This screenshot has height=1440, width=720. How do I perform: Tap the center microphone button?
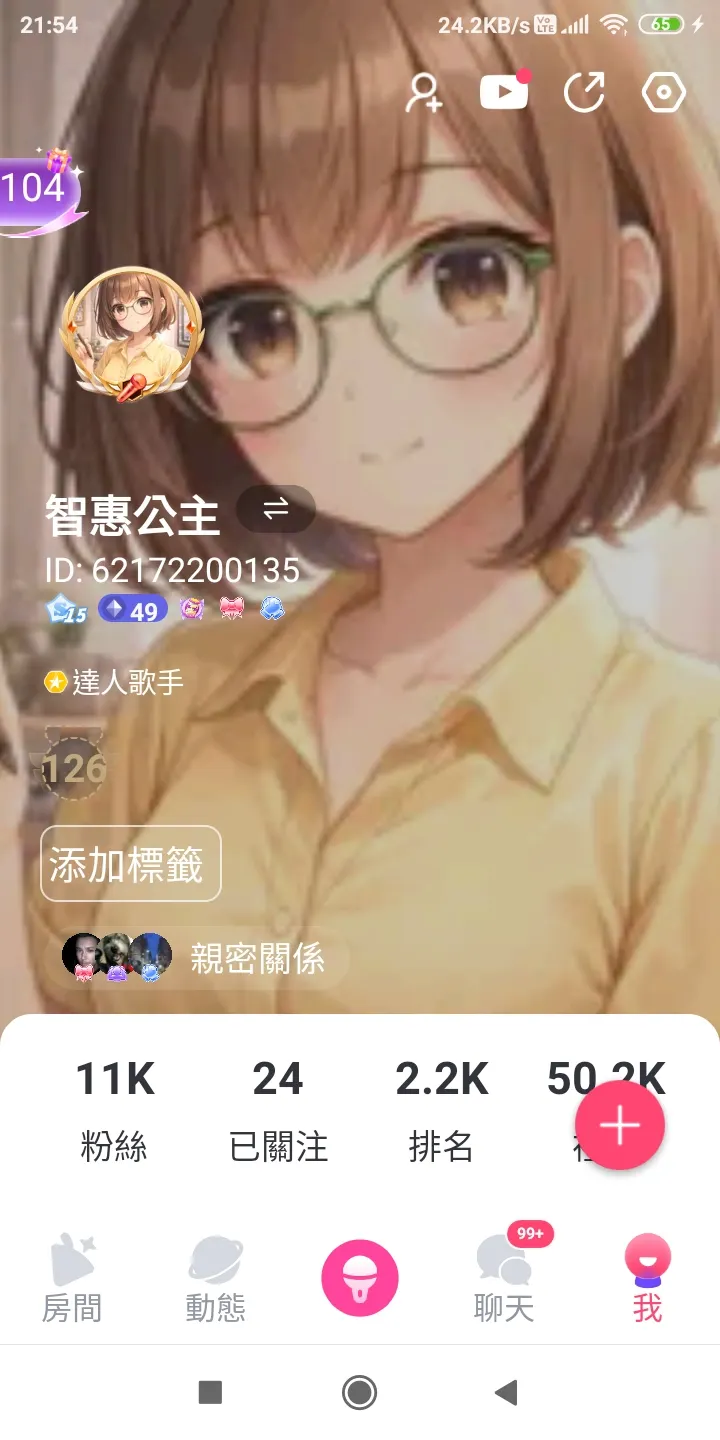point(360,1278)
